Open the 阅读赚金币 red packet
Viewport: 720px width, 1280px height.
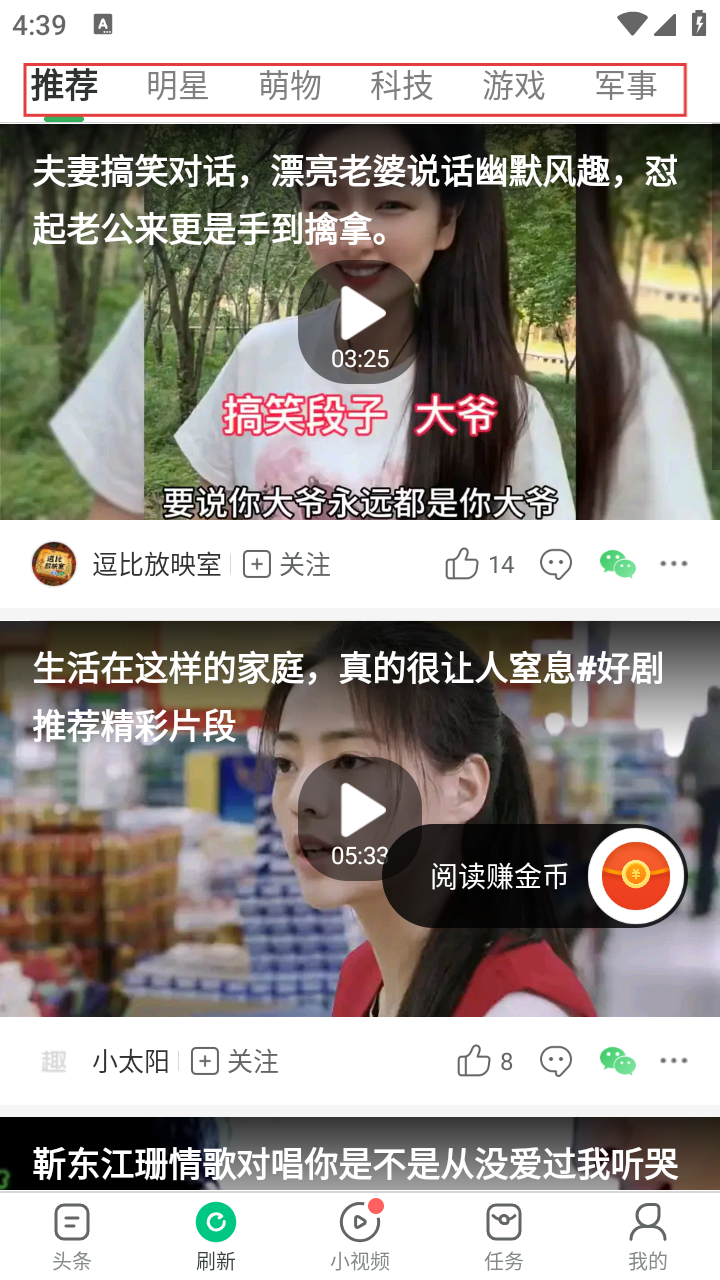tap(636, 876)
